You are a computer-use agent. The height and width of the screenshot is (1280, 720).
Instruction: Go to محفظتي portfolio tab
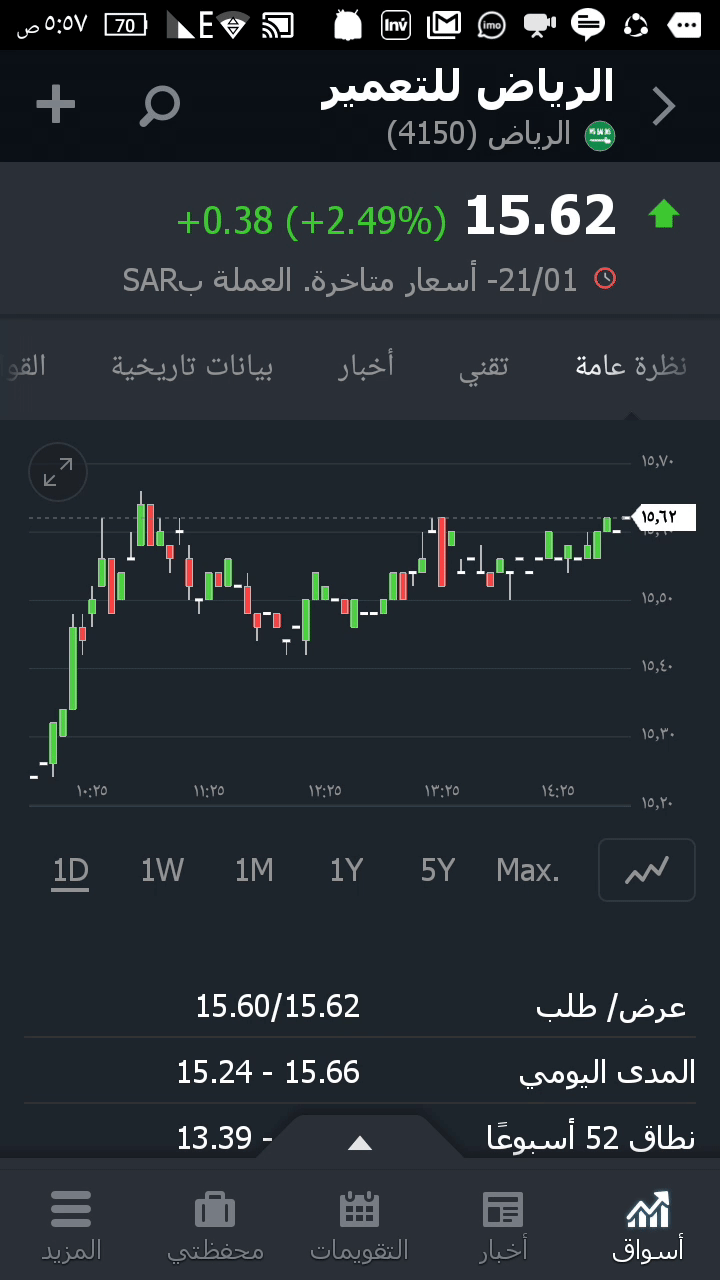click(x=215, y=1225)
